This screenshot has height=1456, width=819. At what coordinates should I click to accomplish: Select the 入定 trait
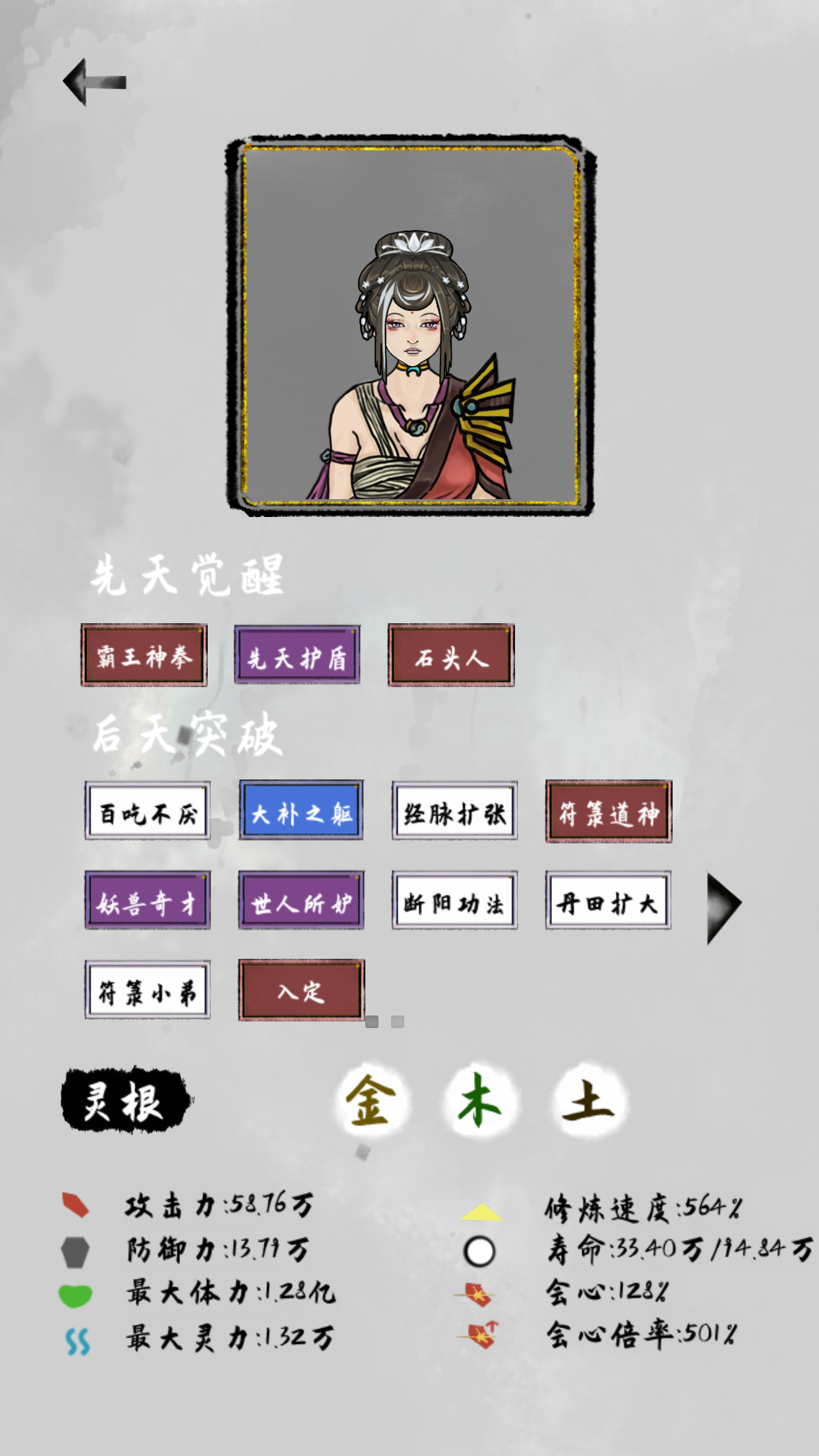(301, 990)
